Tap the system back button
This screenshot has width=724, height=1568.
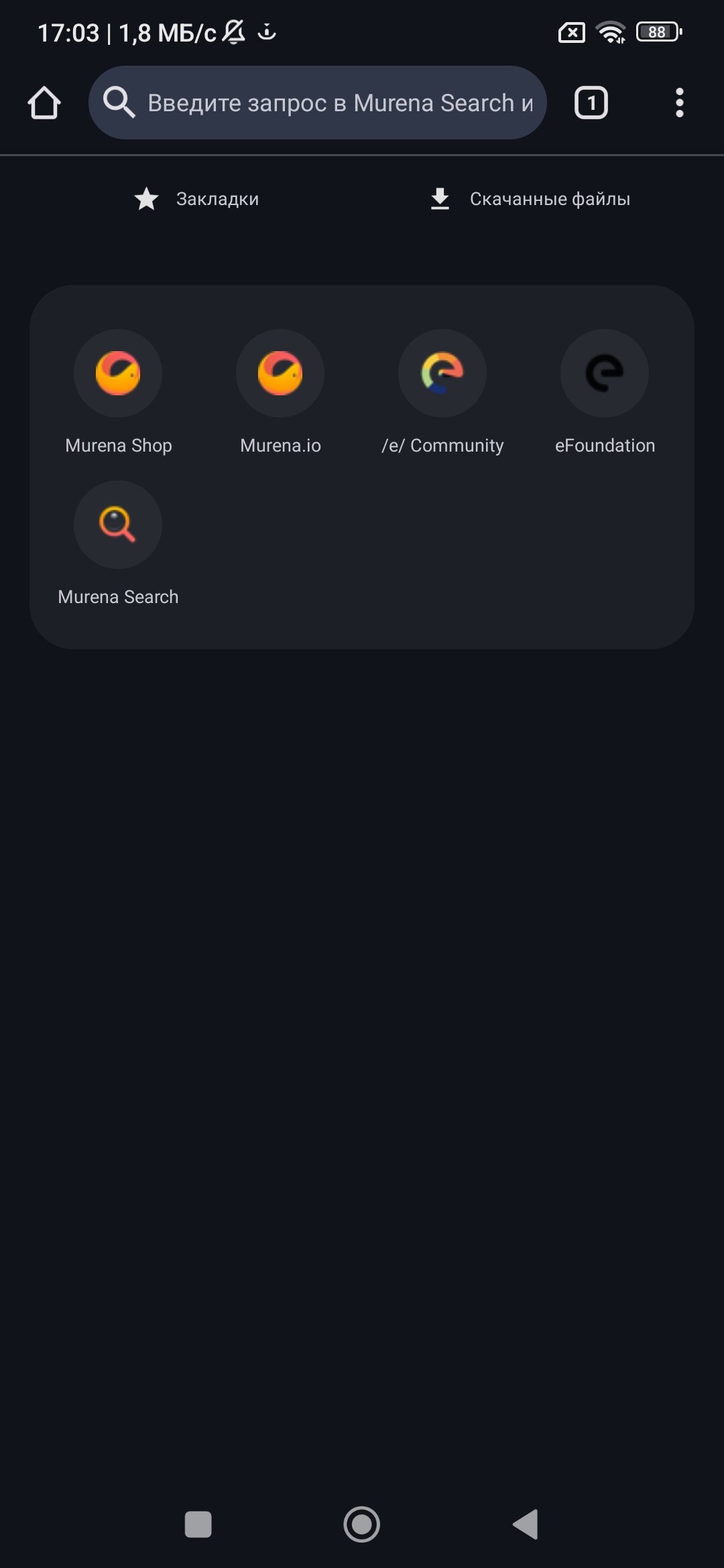point(526,1524)
